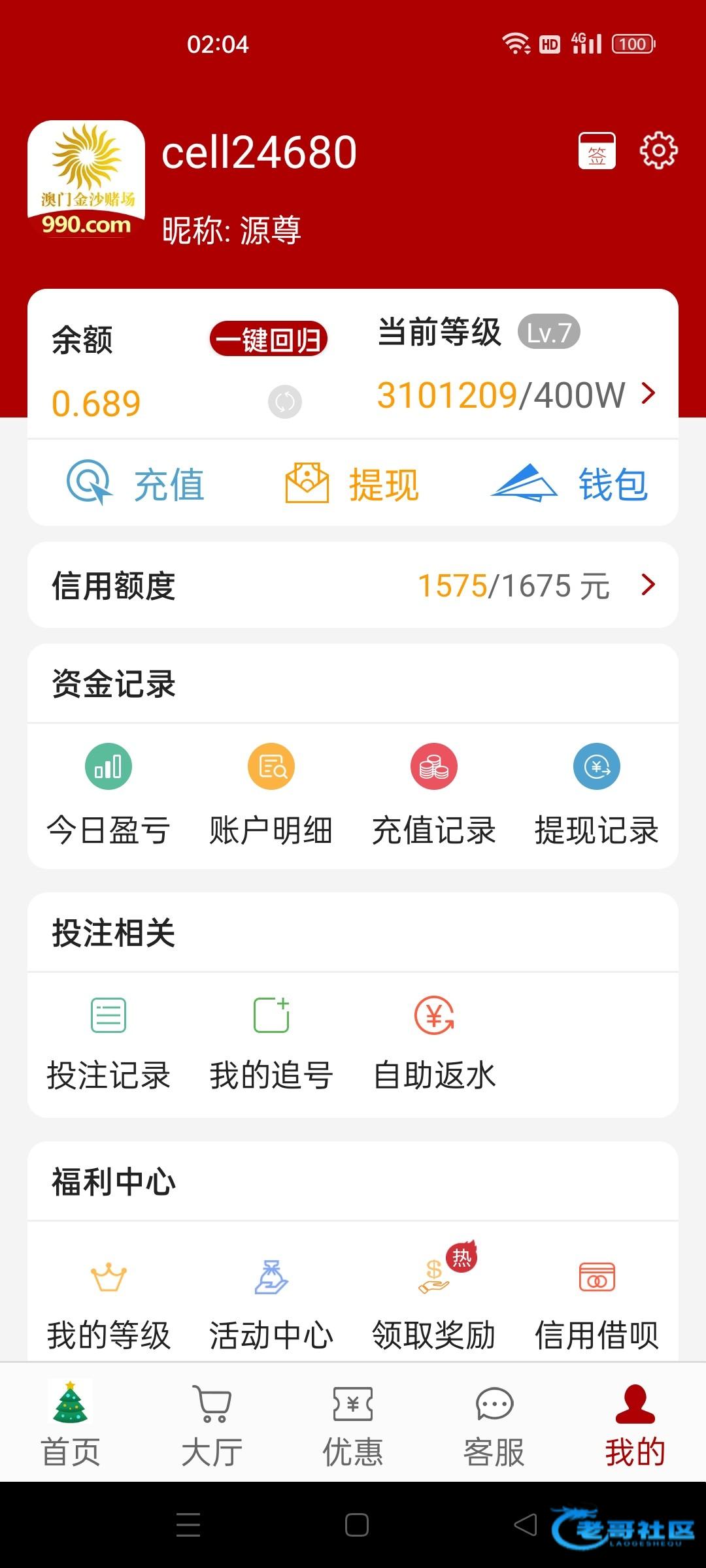
Task: Open 充值 to recharge
Action: [x=136, y=484]
